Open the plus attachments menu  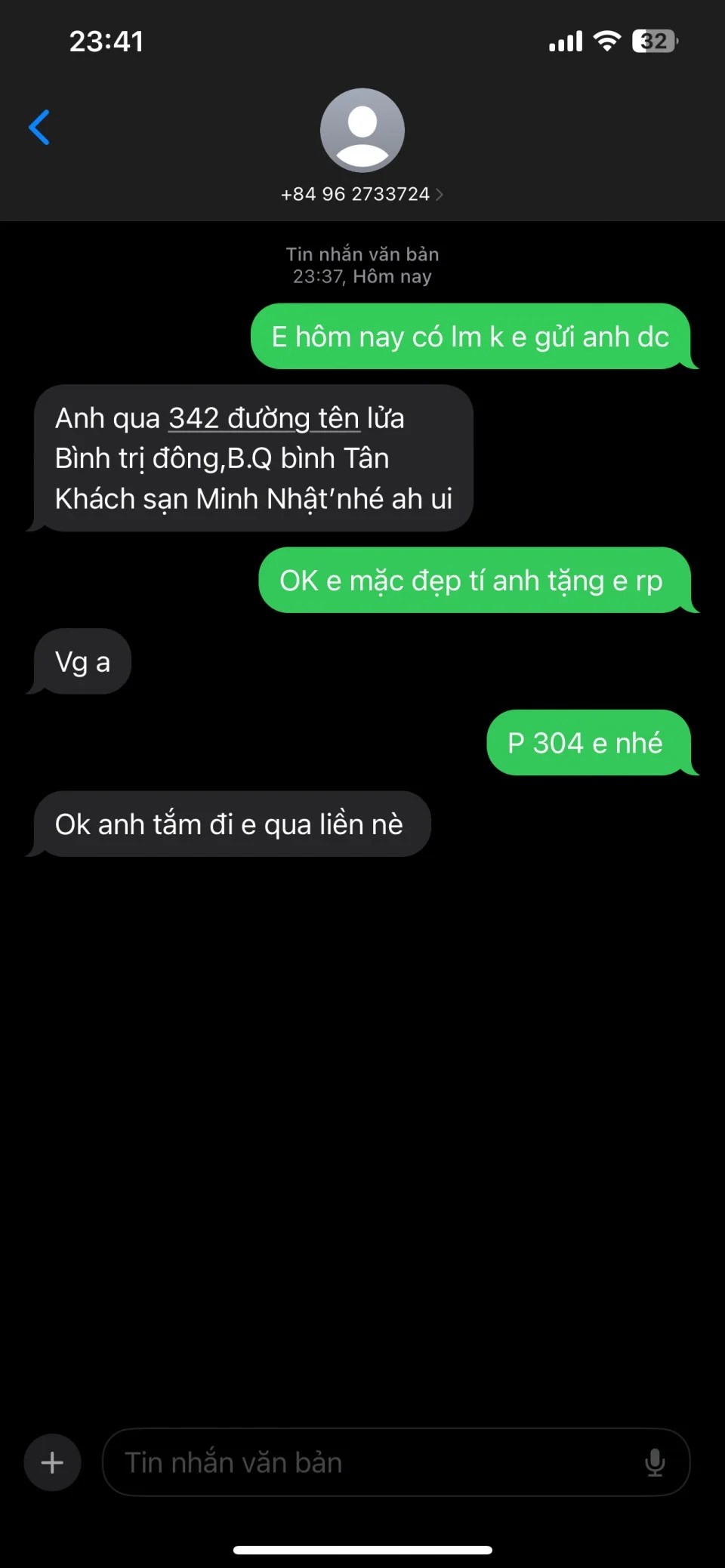(x=52, y=1462)
